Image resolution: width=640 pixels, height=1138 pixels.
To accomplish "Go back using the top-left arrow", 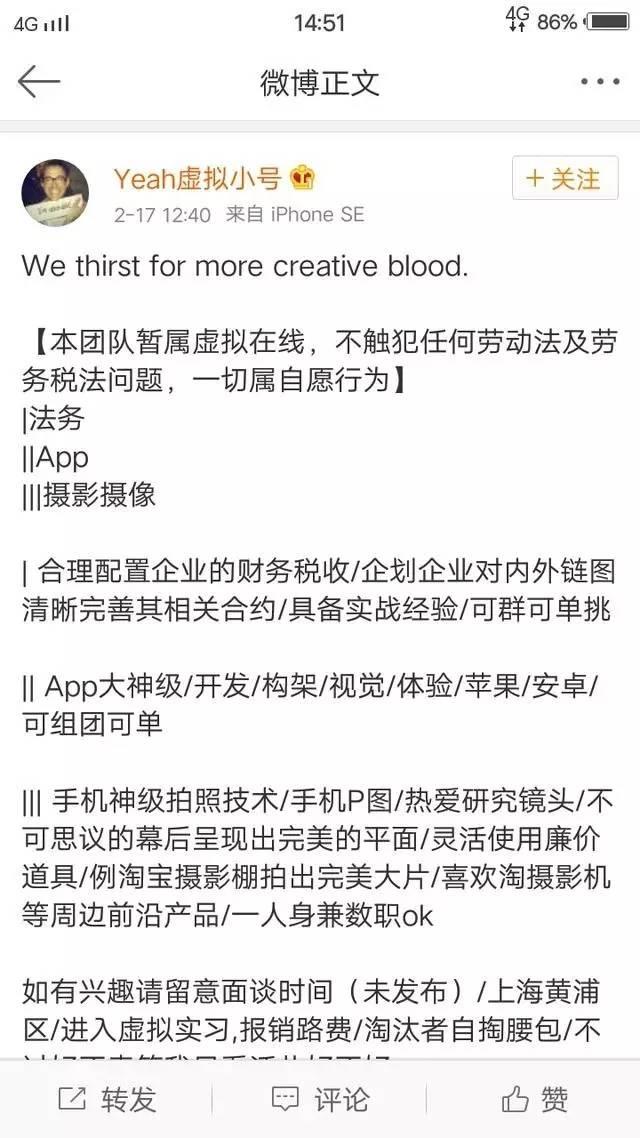I will coord(38,82).
